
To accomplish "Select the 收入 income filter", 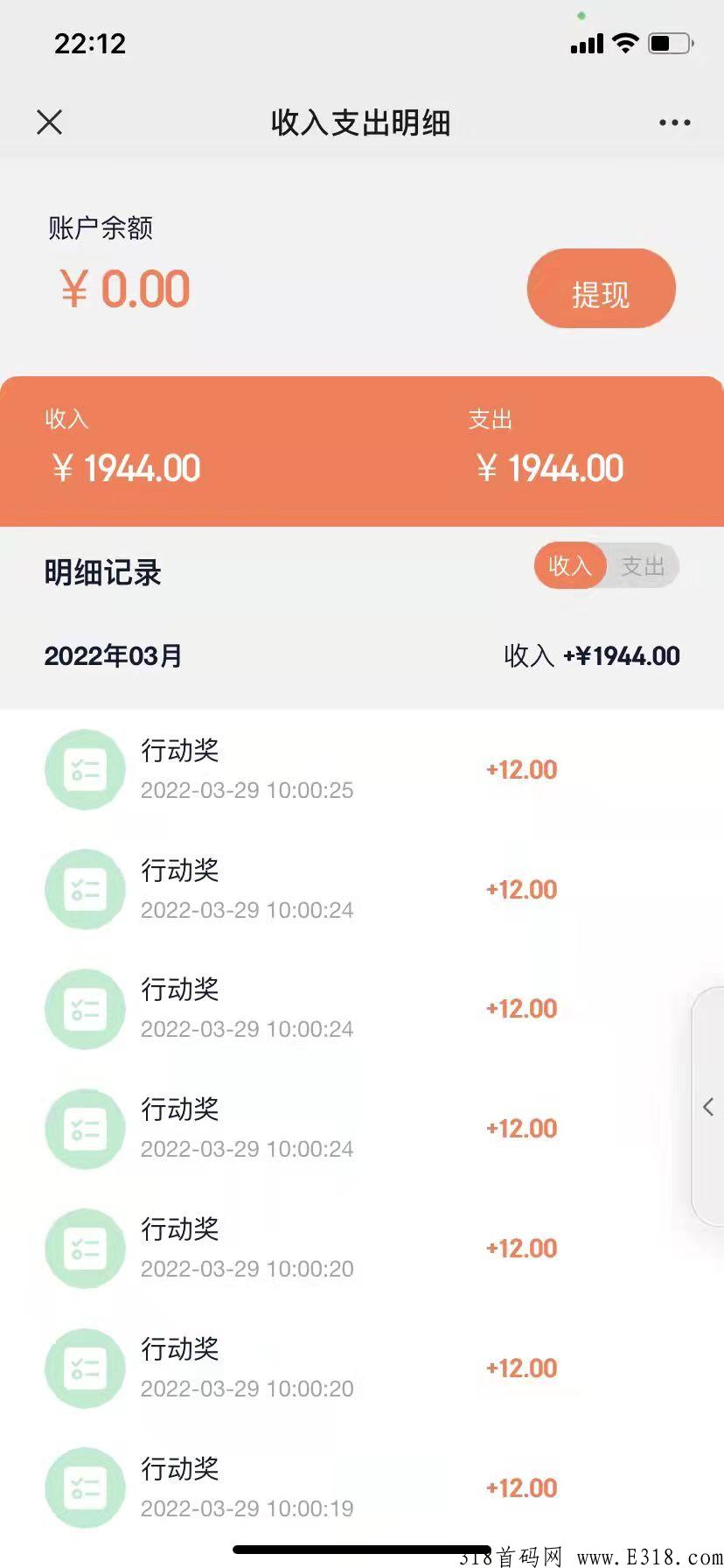I will click(x=570, y=566).
